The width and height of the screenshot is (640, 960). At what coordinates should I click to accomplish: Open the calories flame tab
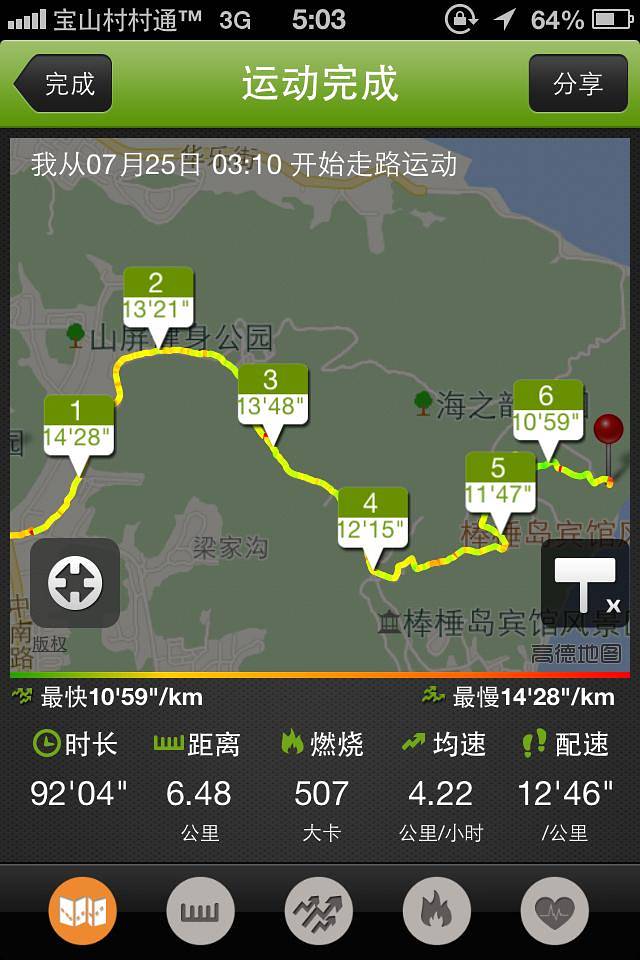[437, 911]
